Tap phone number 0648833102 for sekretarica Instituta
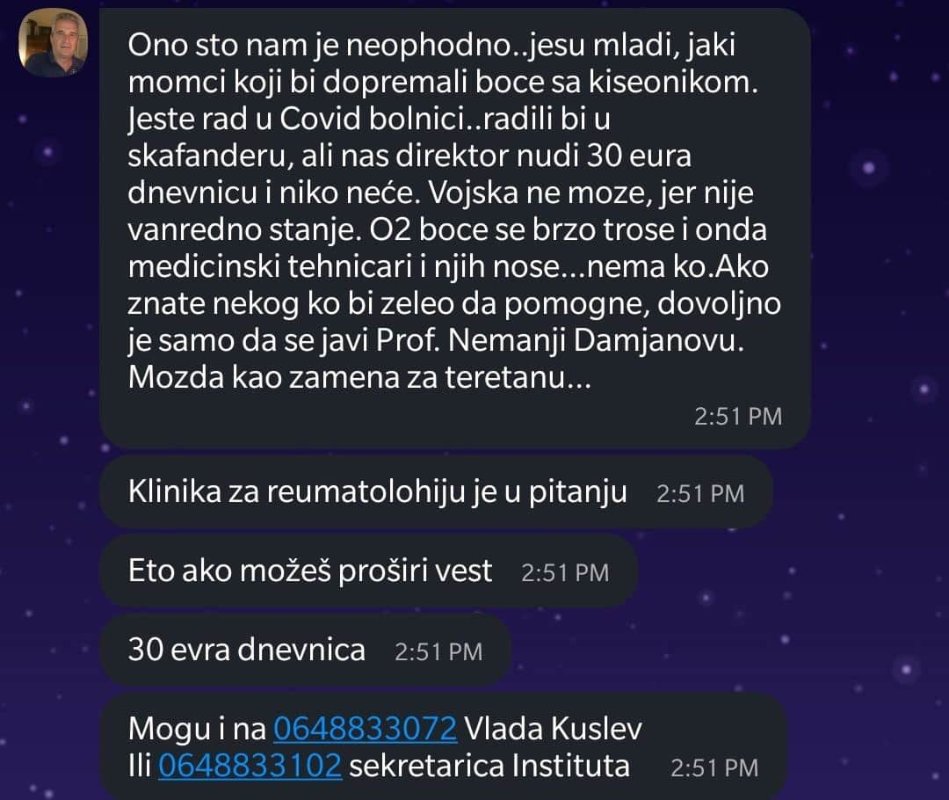This screenshot has height=800, width=949. click(250, 766)
